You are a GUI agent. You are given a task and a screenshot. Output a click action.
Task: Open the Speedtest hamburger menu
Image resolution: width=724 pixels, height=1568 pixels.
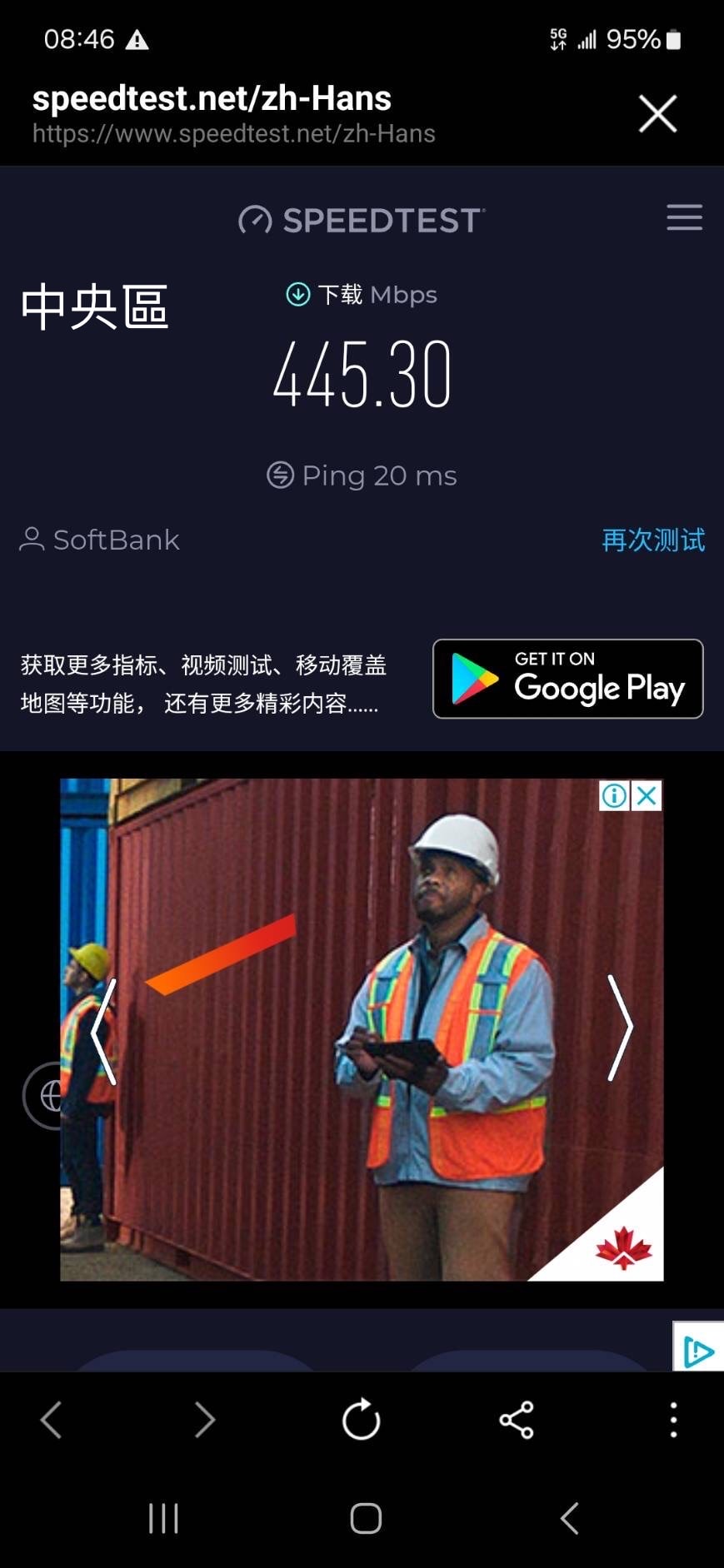(x=684, y=217)
